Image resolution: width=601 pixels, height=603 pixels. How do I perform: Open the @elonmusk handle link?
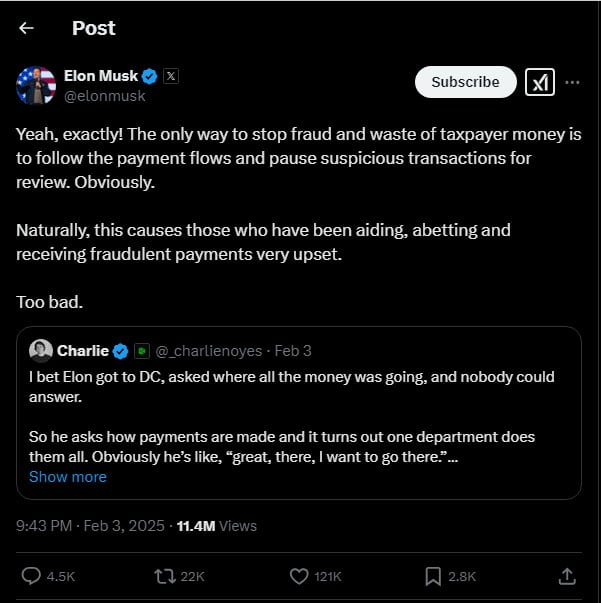pos(105,97)
